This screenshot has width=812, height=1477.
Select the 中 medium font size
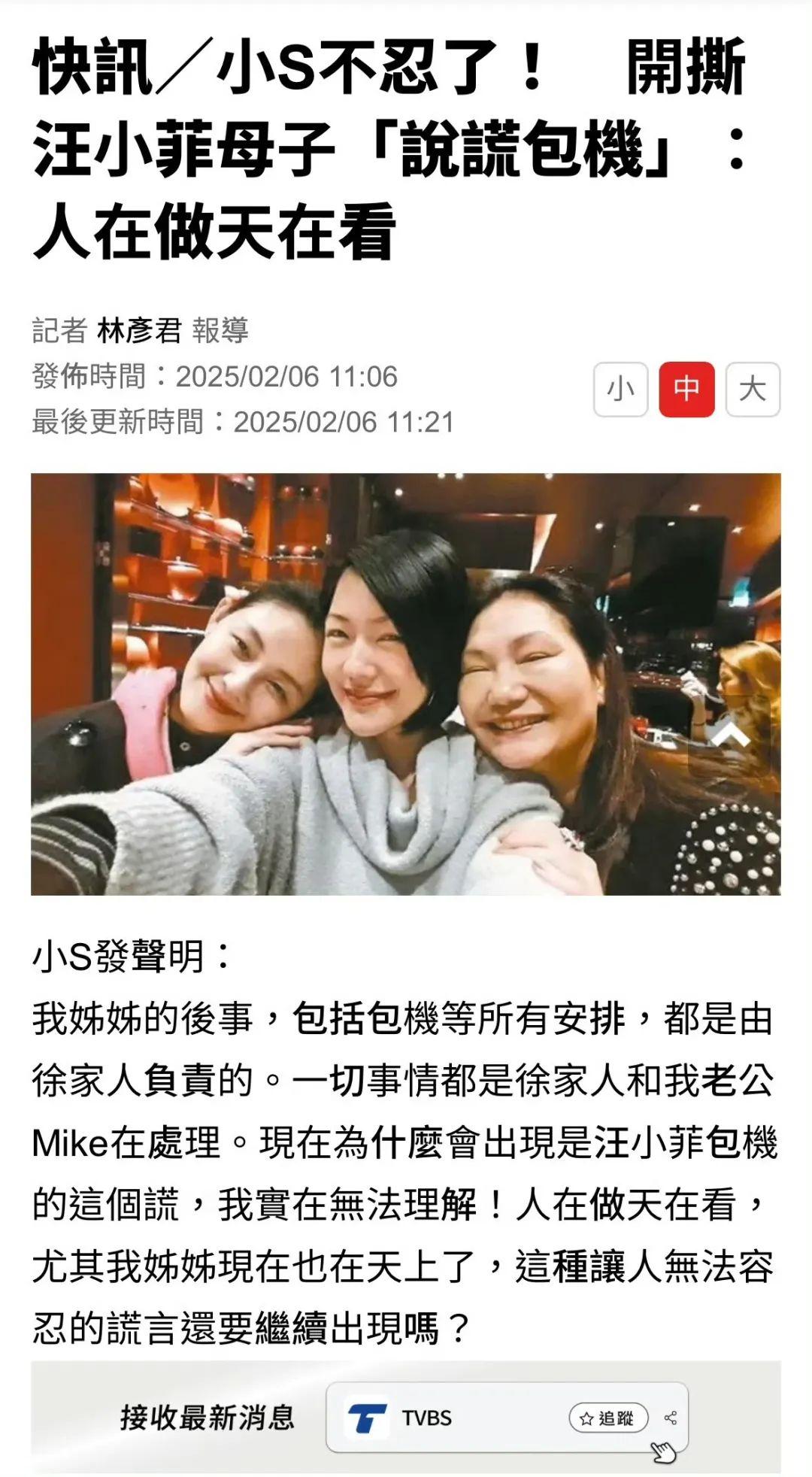click(x=686, y=389)
